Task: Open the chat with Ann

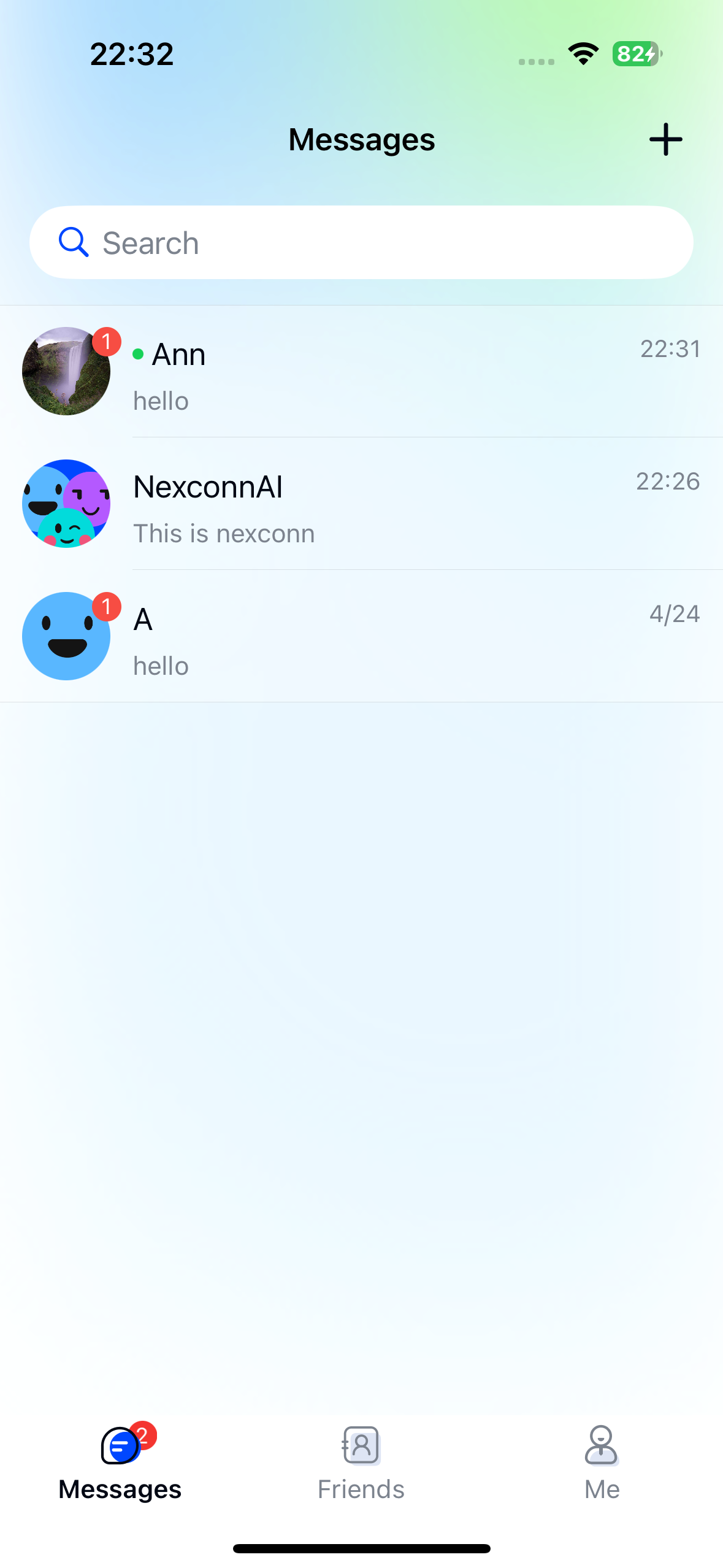Action: 361,372
